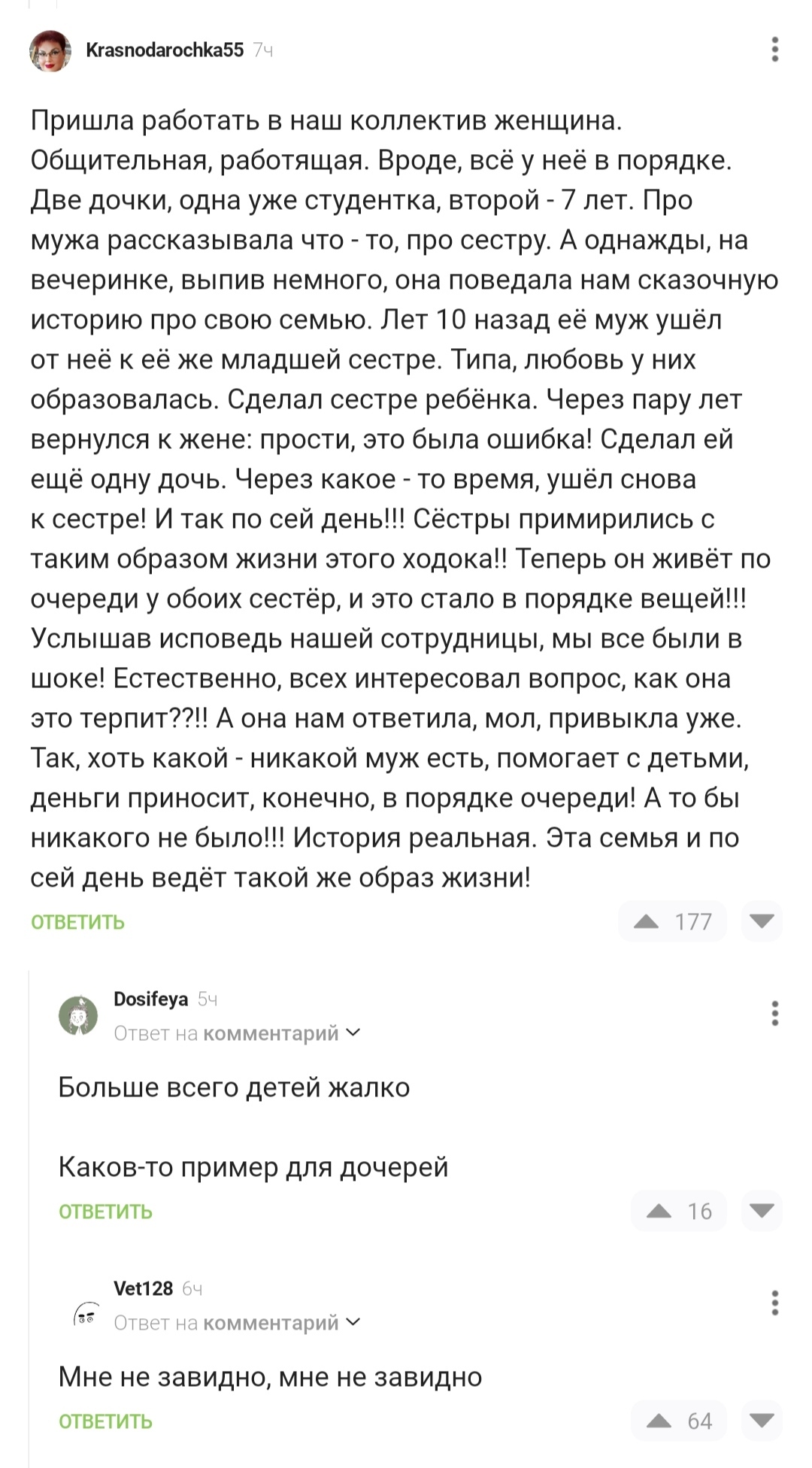Open overflow menu on Krasnodarochka55's comment
The image size is (812, 1468).
775,50
